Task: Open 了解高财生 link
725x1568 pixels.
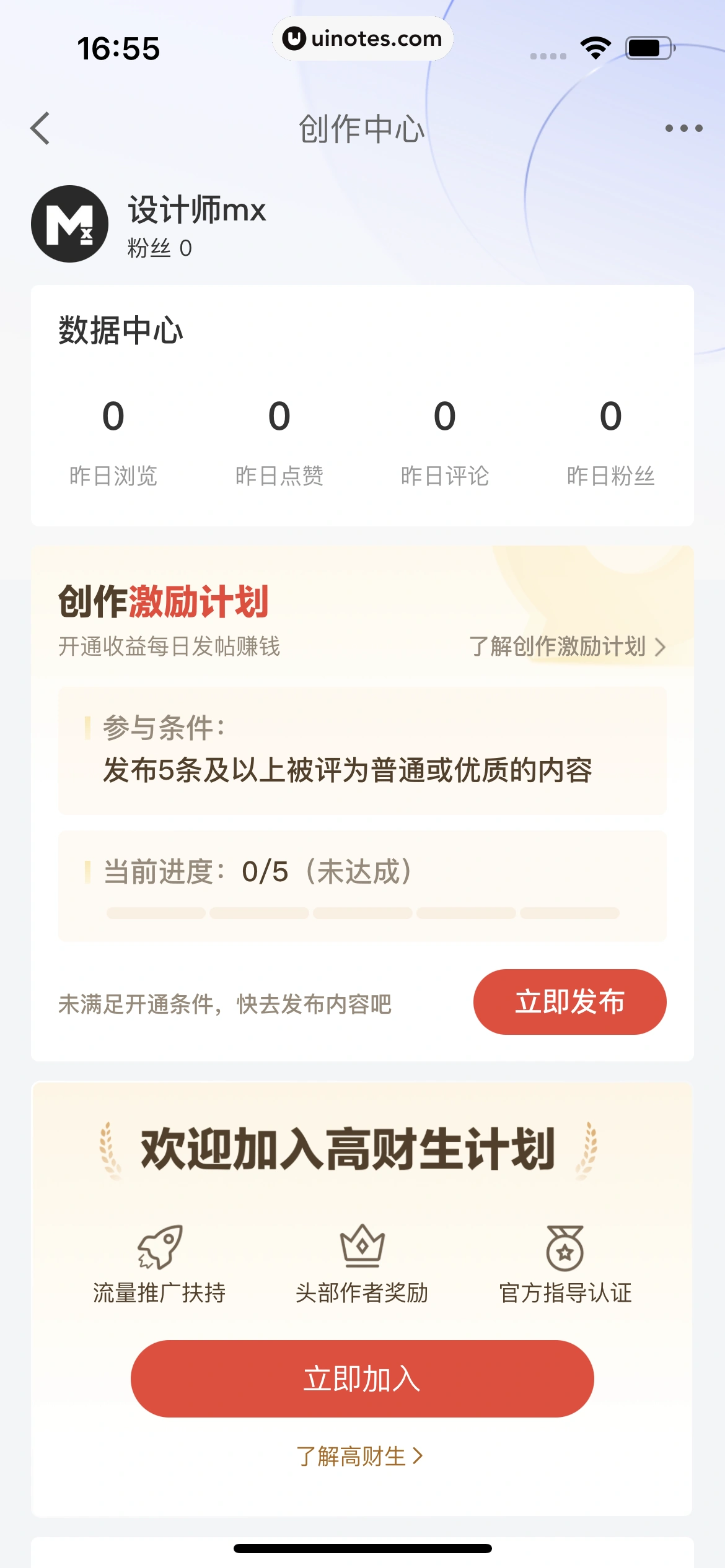Action: (360, 1456)
